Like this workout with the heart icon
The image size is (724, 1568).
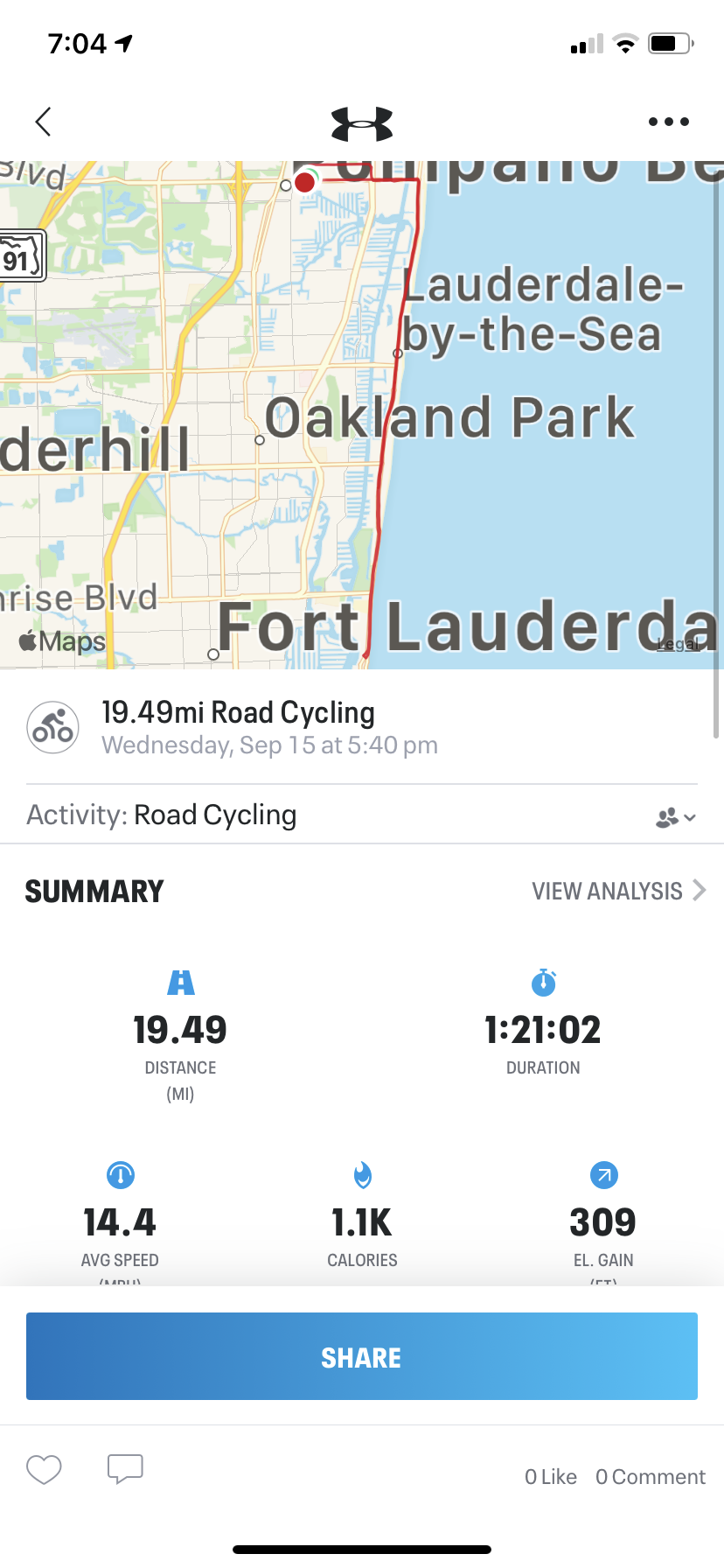pos(44,1469)
